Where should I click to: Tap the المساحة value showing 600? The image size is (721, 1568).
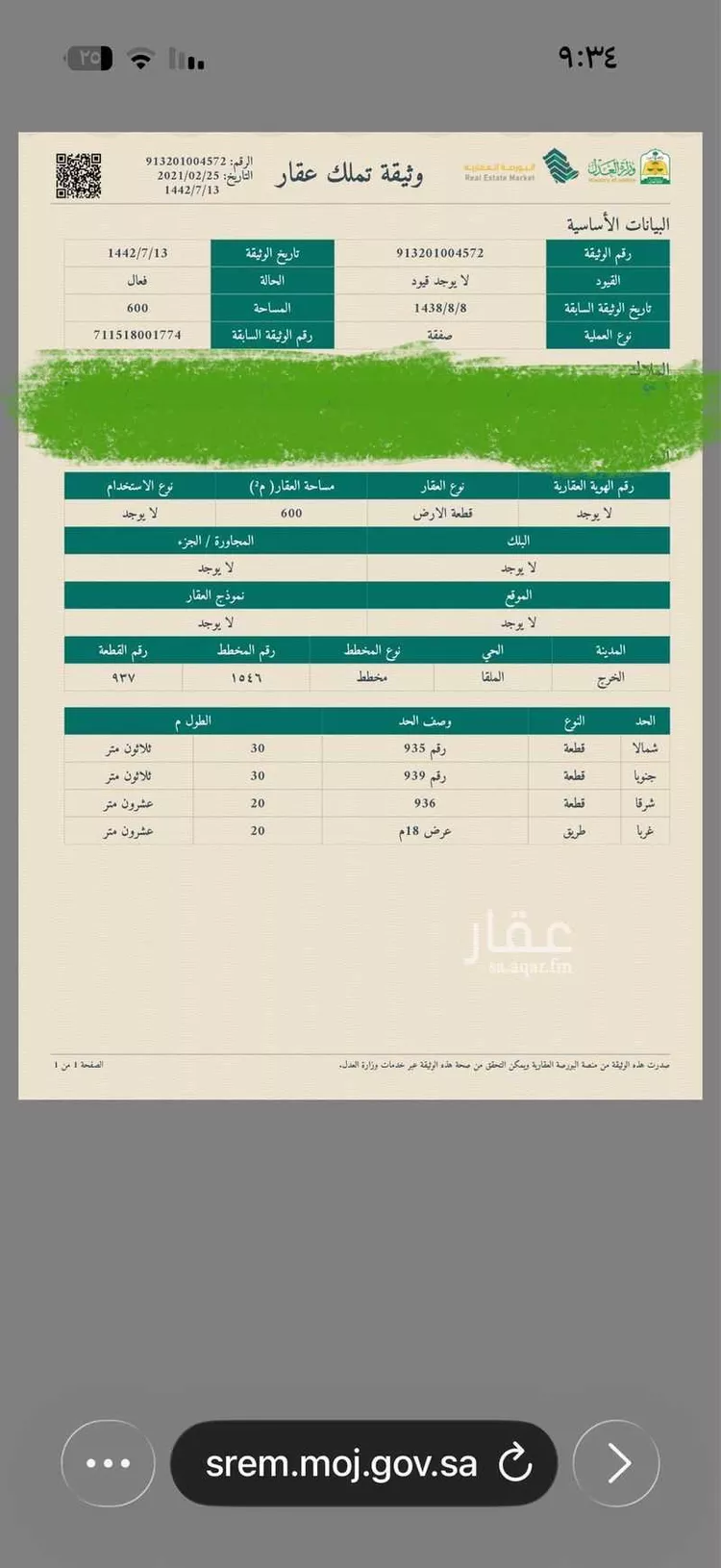click(x=137, y=308)
